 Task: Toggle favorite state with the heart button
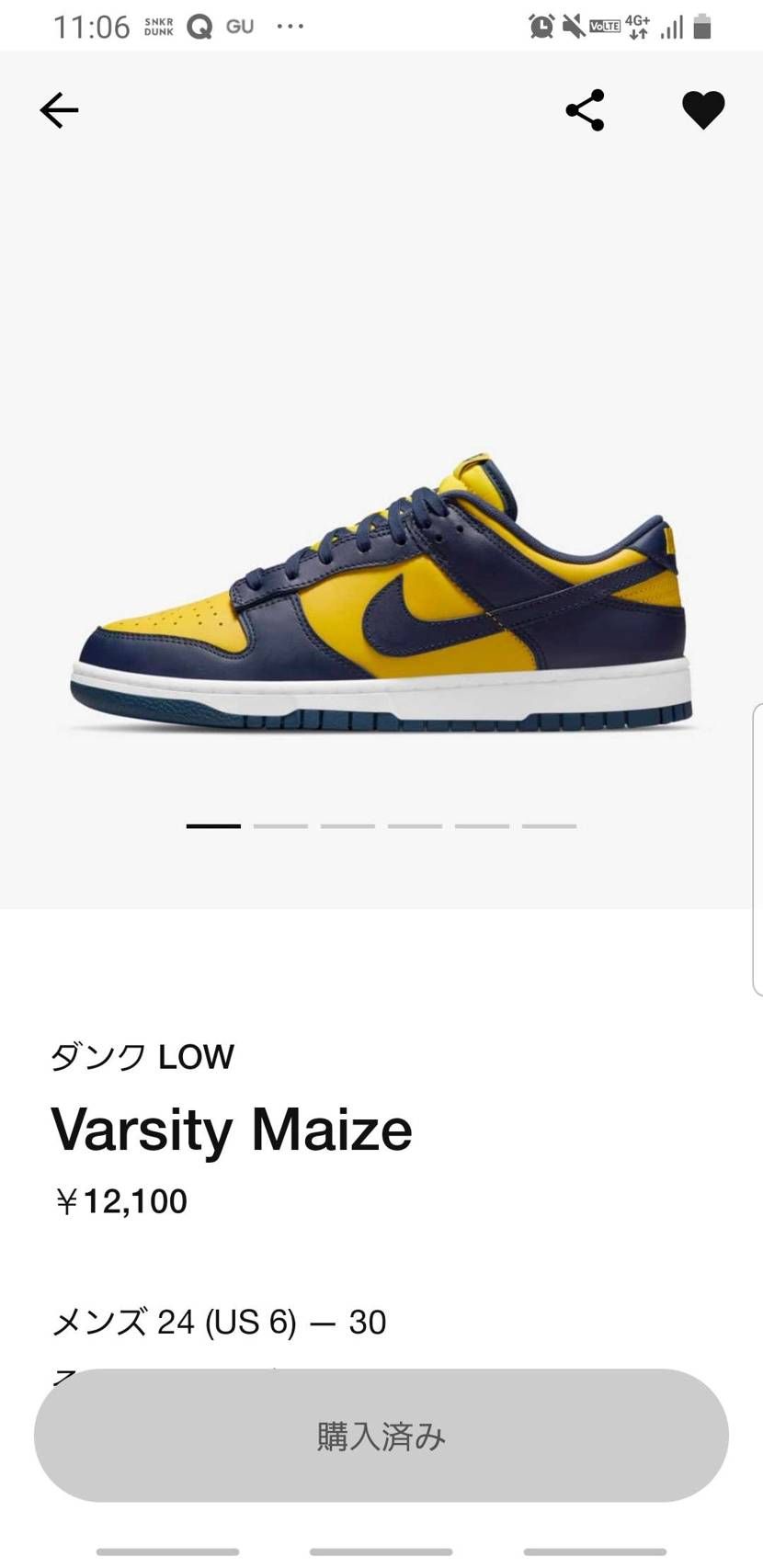click(x=702, y=108)
